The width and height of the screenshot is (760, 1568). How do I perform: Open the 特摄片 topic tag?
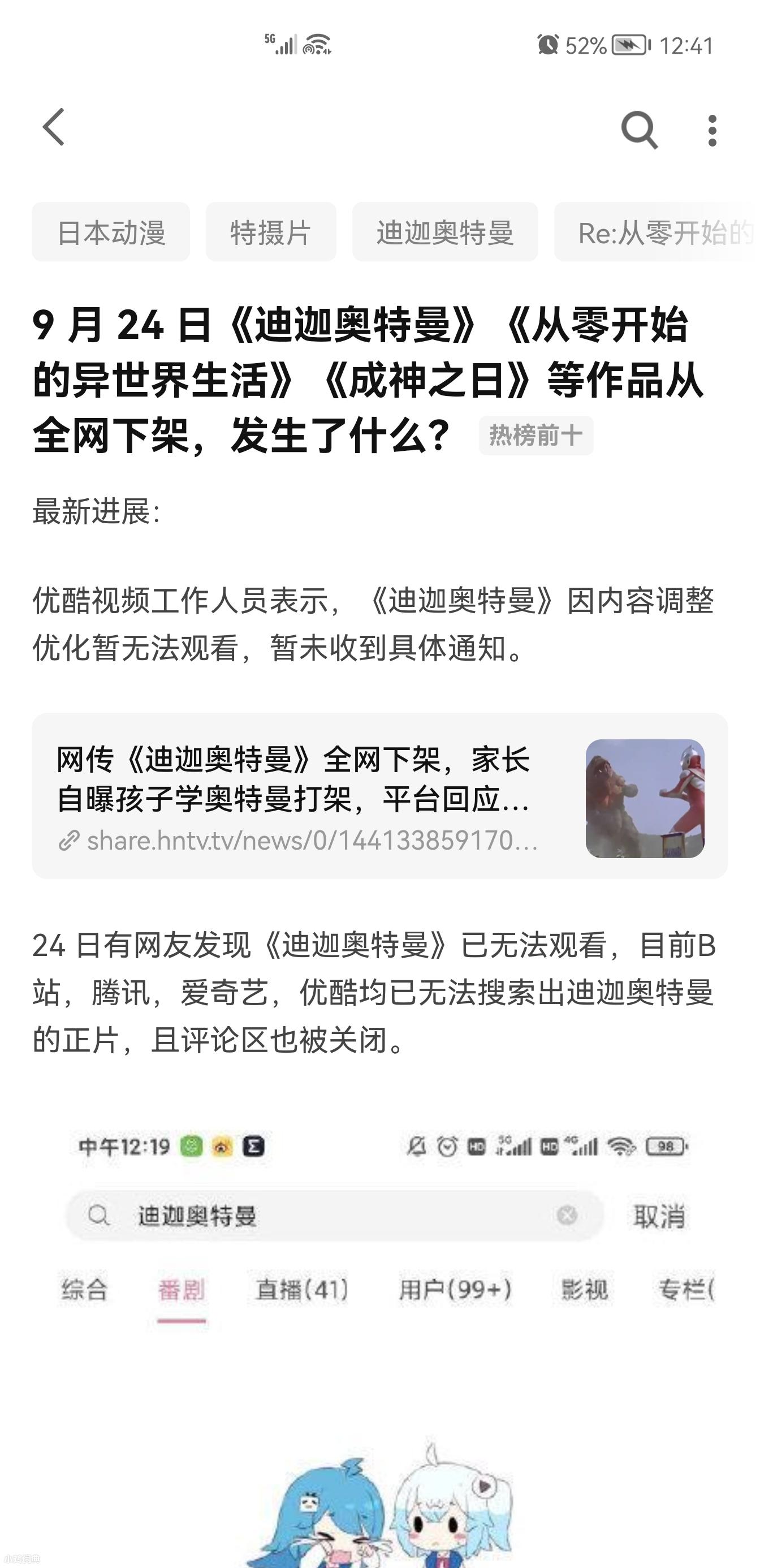[x=271, y=232]
